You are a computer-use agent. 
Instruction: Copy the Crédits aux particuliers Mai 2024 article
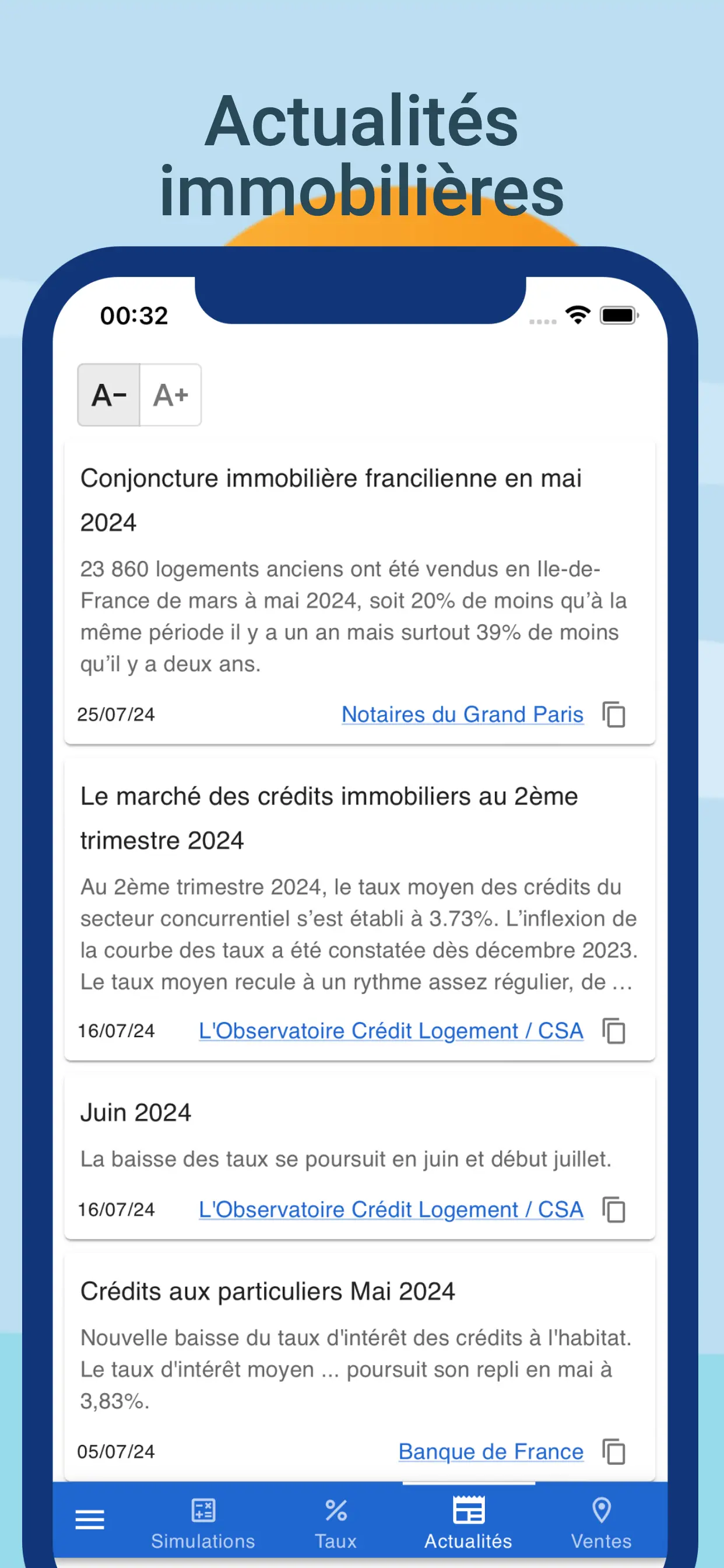(x=614, y=1452)
